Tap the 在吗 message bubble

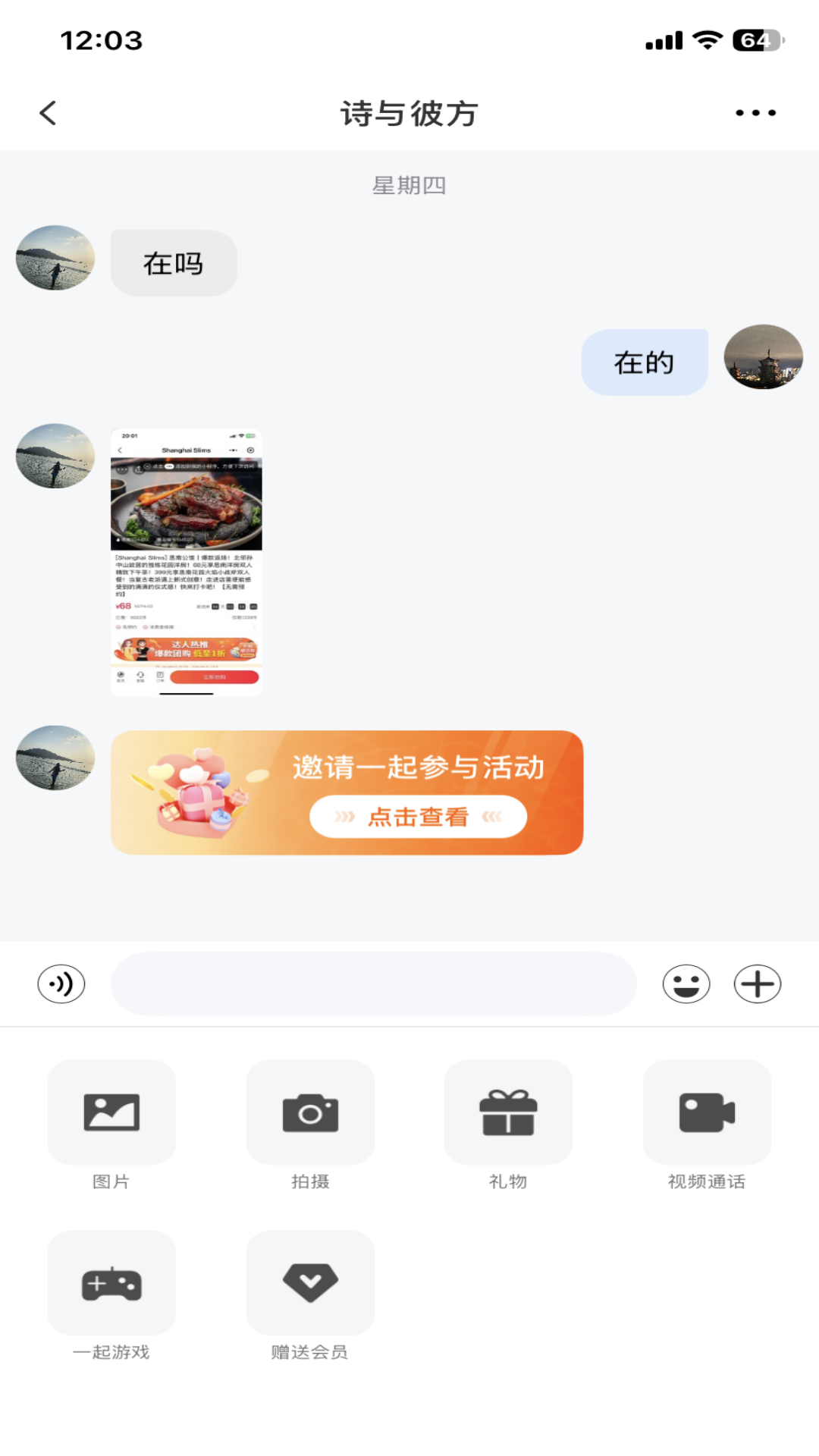click(x=173, y=262)
